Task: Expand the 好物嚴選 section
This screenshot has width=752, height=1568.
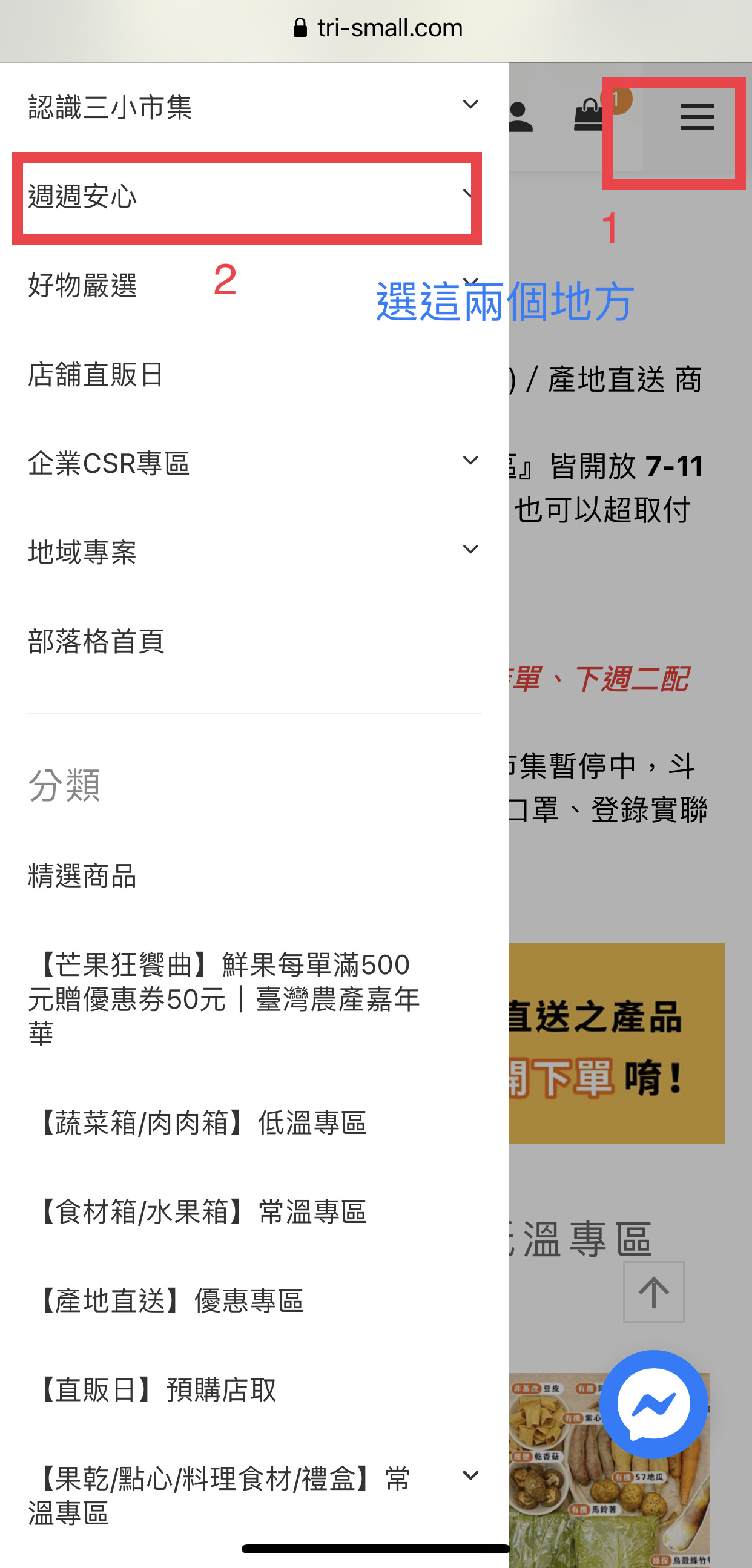Action: point(469,283)
